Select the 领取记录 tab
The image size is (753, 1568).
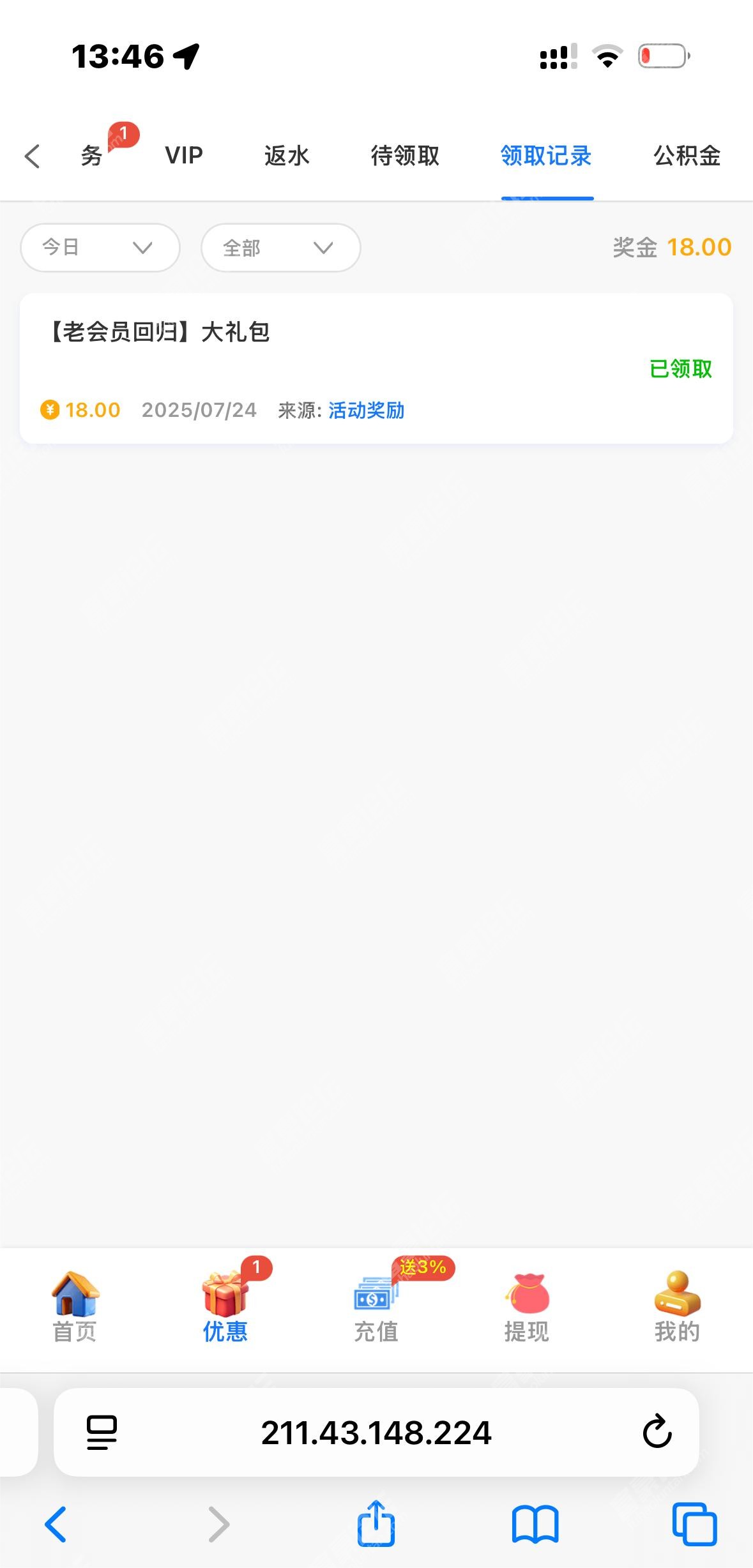pyautogui.click(x=547, y=156)
